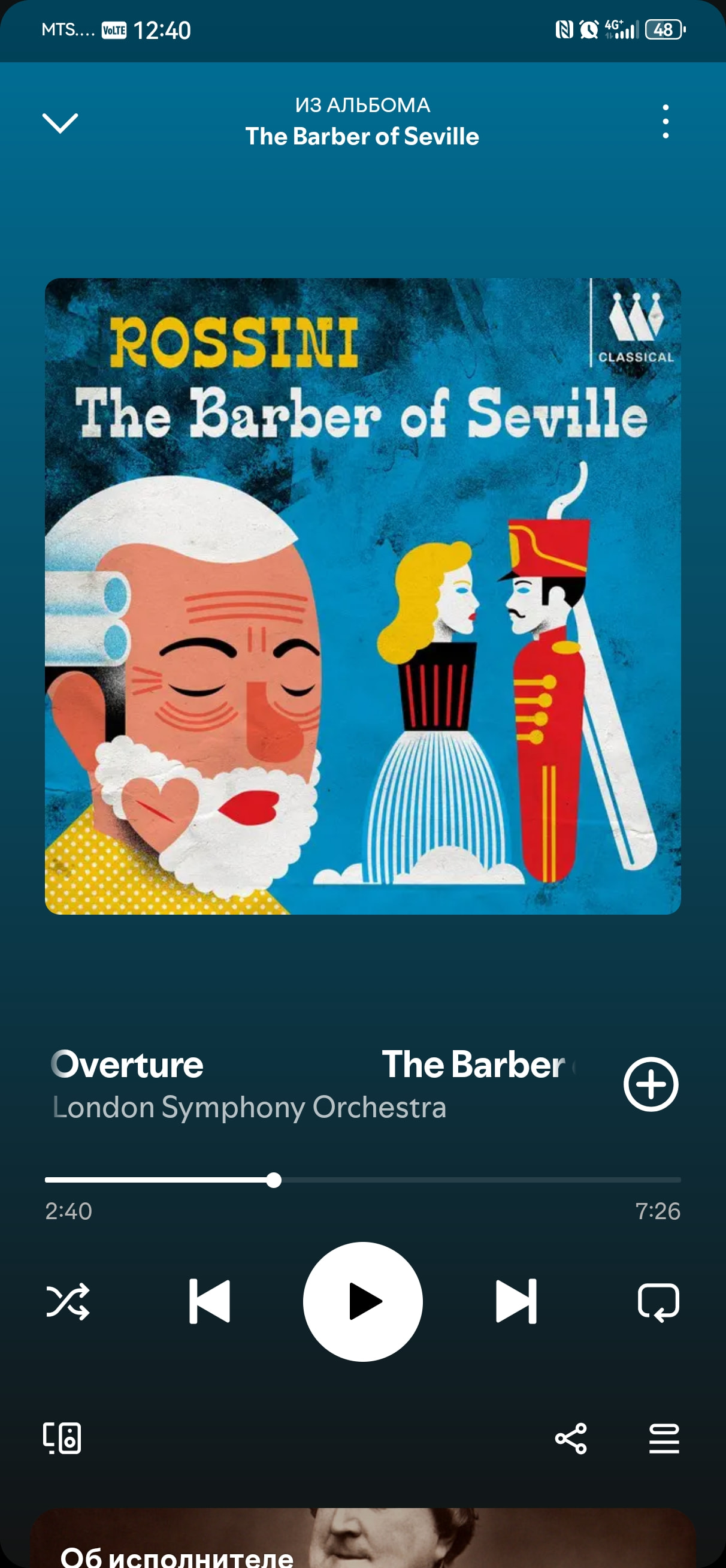Screen dimensions: 726x1568
Task: Share this track
Action: click(570, 1439)
